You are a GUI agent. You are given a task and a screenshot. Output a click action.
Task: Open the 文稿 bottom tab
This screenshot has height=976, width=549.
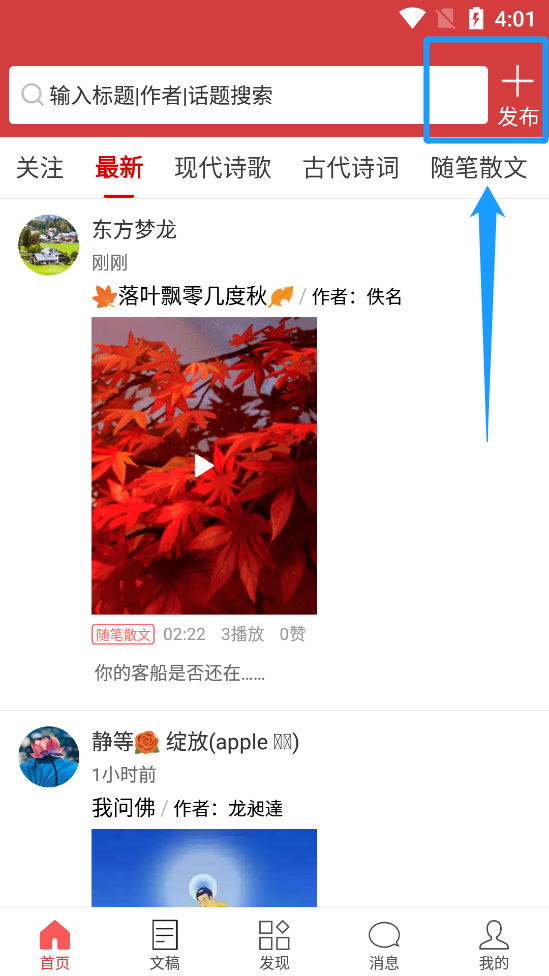click(x=165, y=944)
